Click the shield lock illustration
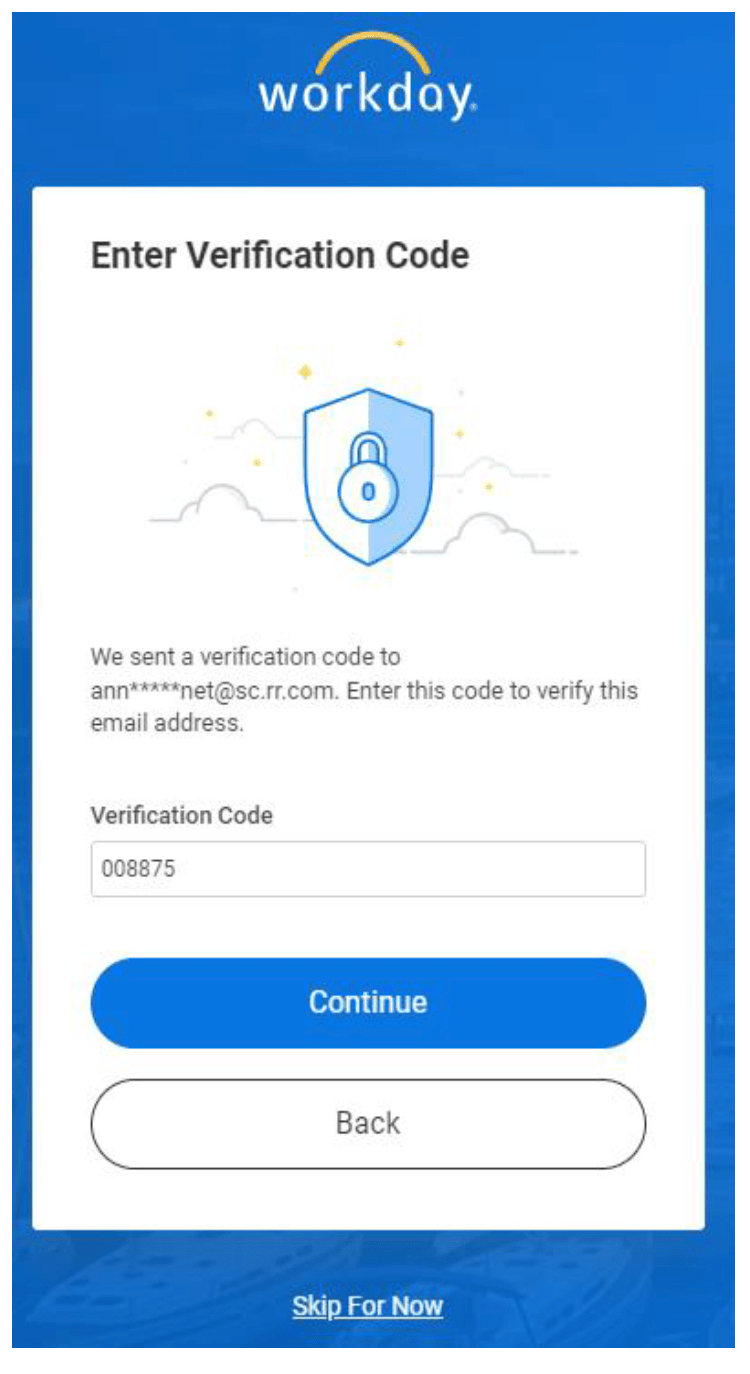Image resolution: width=750 pixels, height=1374 pixels. (x=368, y=480)
